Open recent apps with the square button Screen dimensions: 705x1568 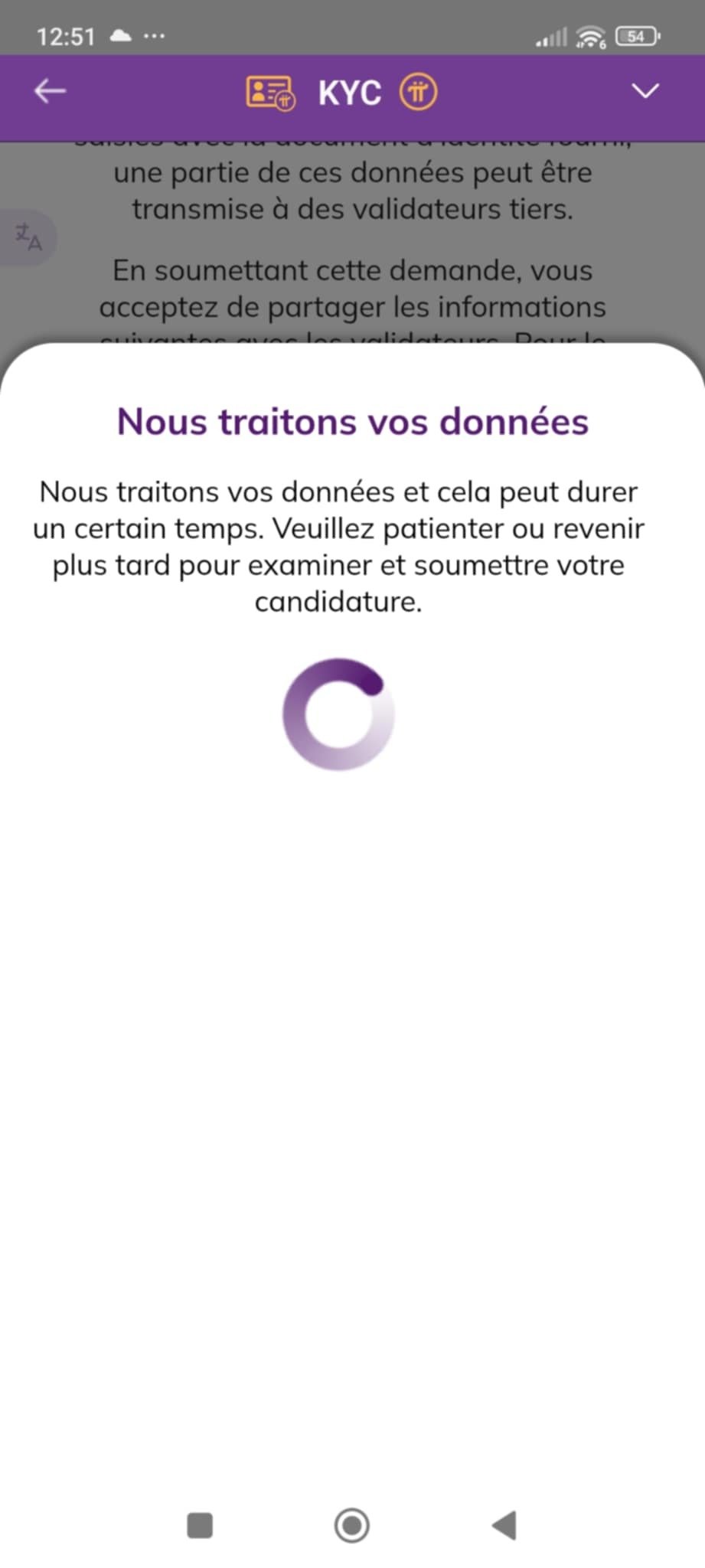(x=200, y=1524)
